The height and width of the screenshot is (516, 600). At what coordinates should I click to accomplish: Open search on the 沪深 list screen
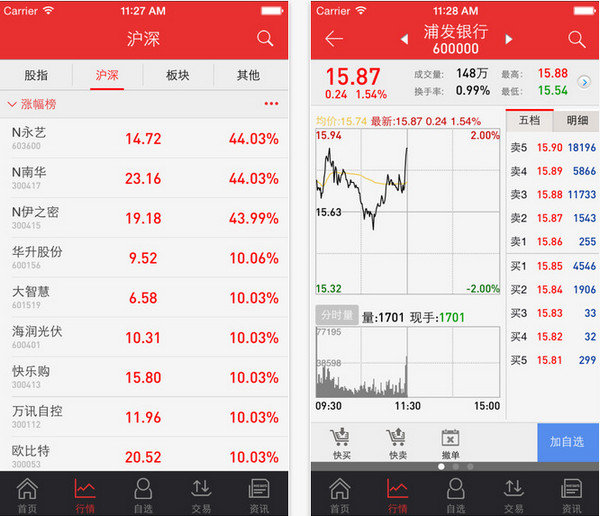tap(265, 38)
